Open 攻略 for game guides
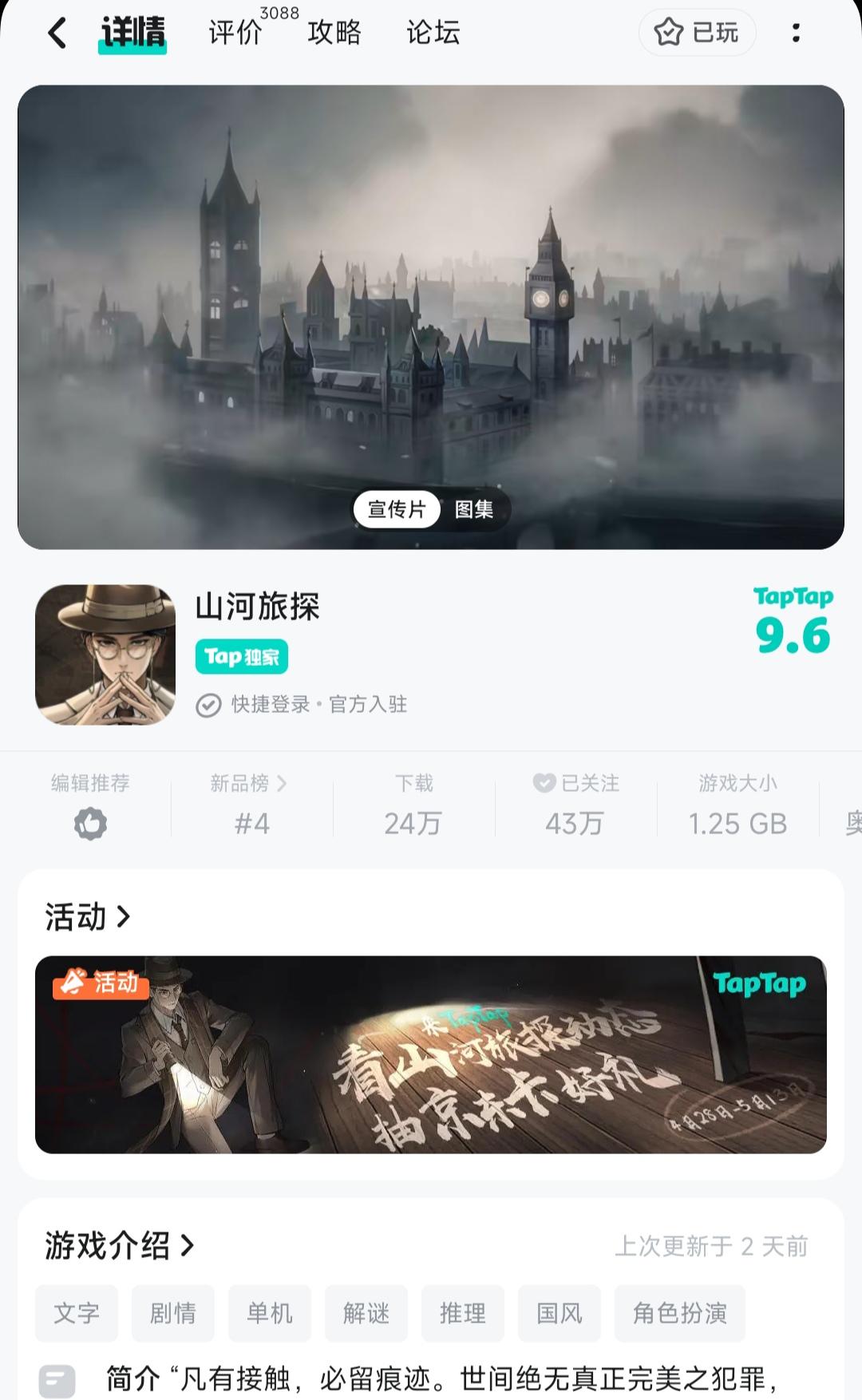Screen dimensions: 862x1400 334,34
